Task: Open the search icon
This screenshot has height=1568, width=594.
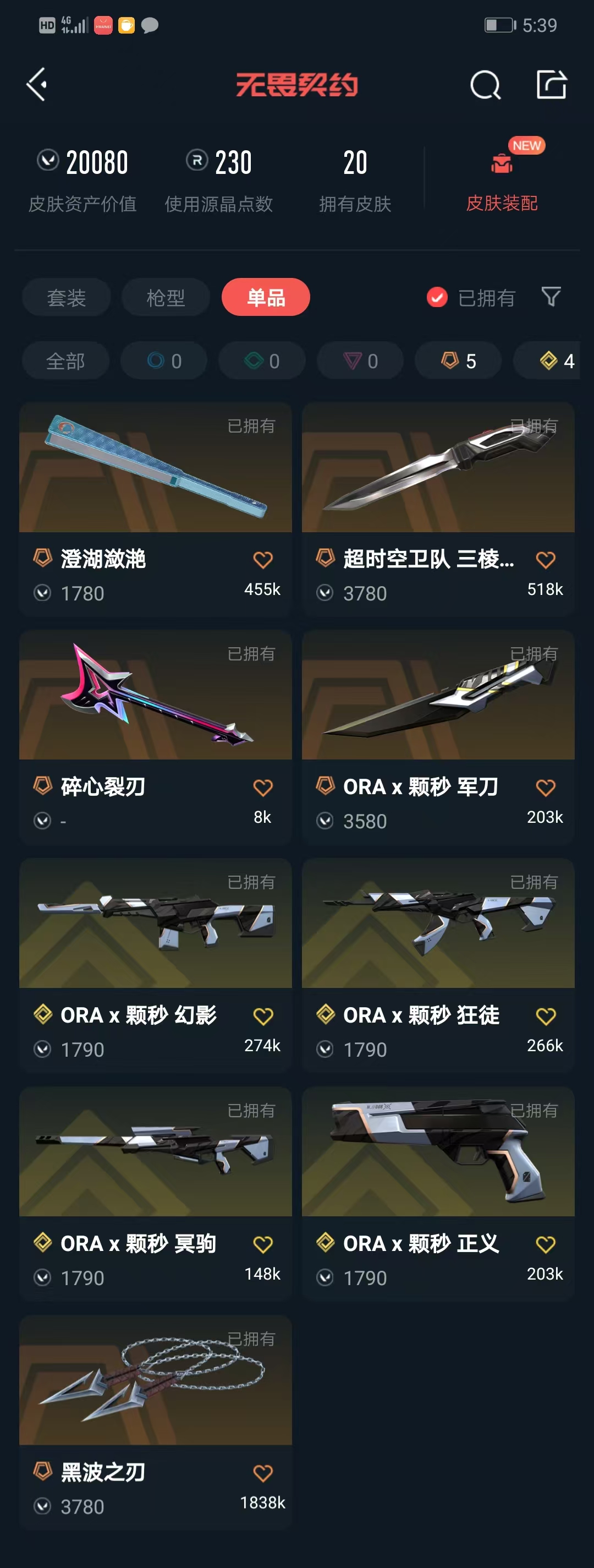Action: coord(485,85)
